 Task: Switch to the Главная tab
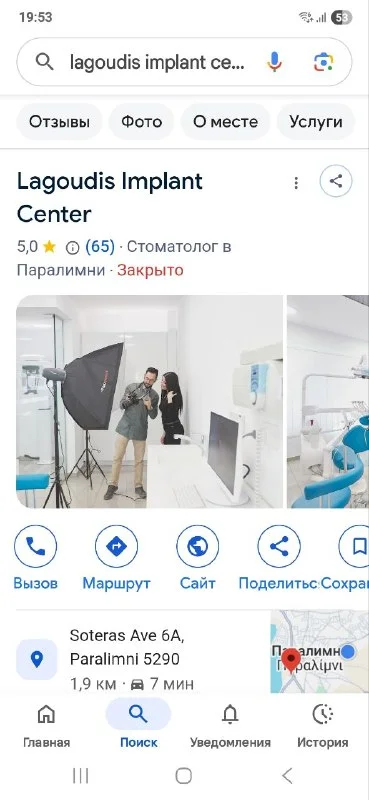pyautogui.click(x=46, y=726)
